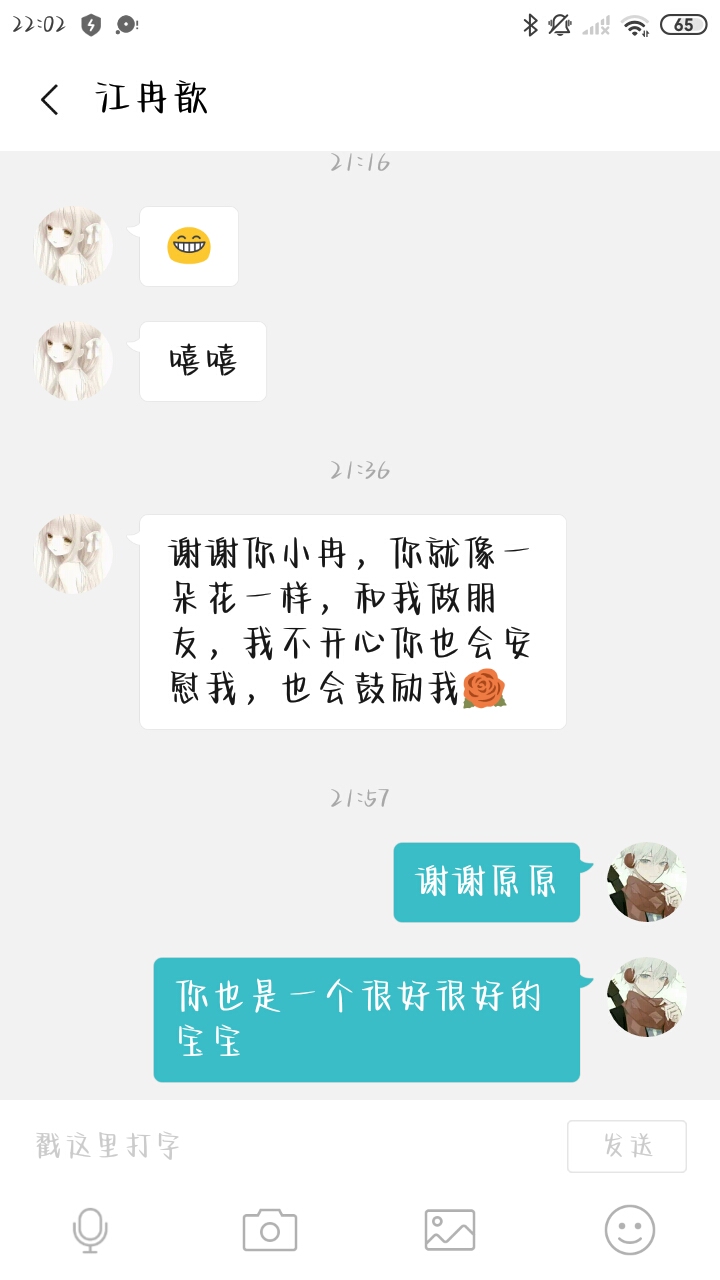The image size is (720, 1280).
Task: Open the camera to take a photo
Action: click(270, 1230)
